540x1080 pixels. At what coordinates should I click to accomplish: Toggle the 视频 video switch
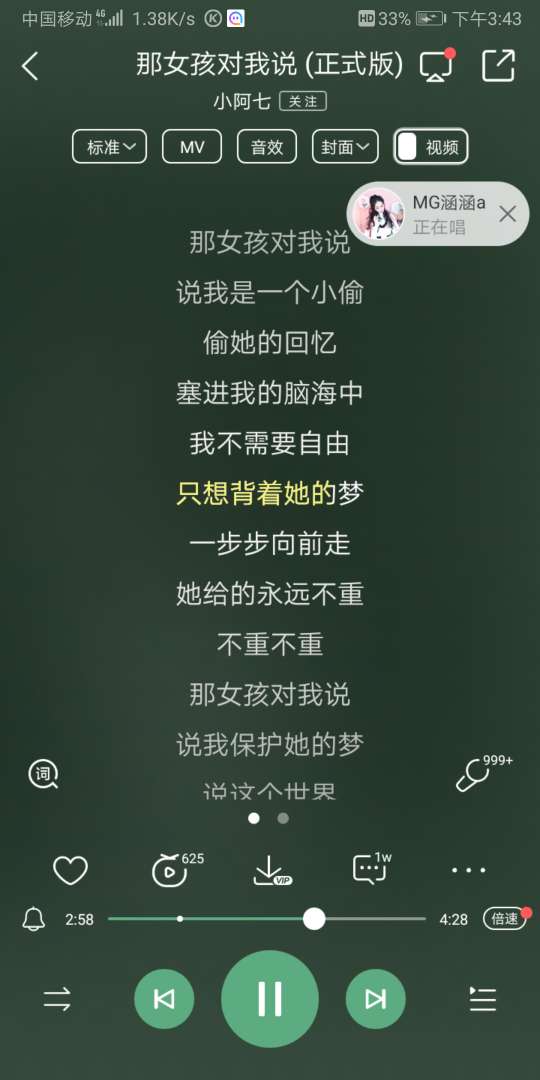(x=431, y=147)
